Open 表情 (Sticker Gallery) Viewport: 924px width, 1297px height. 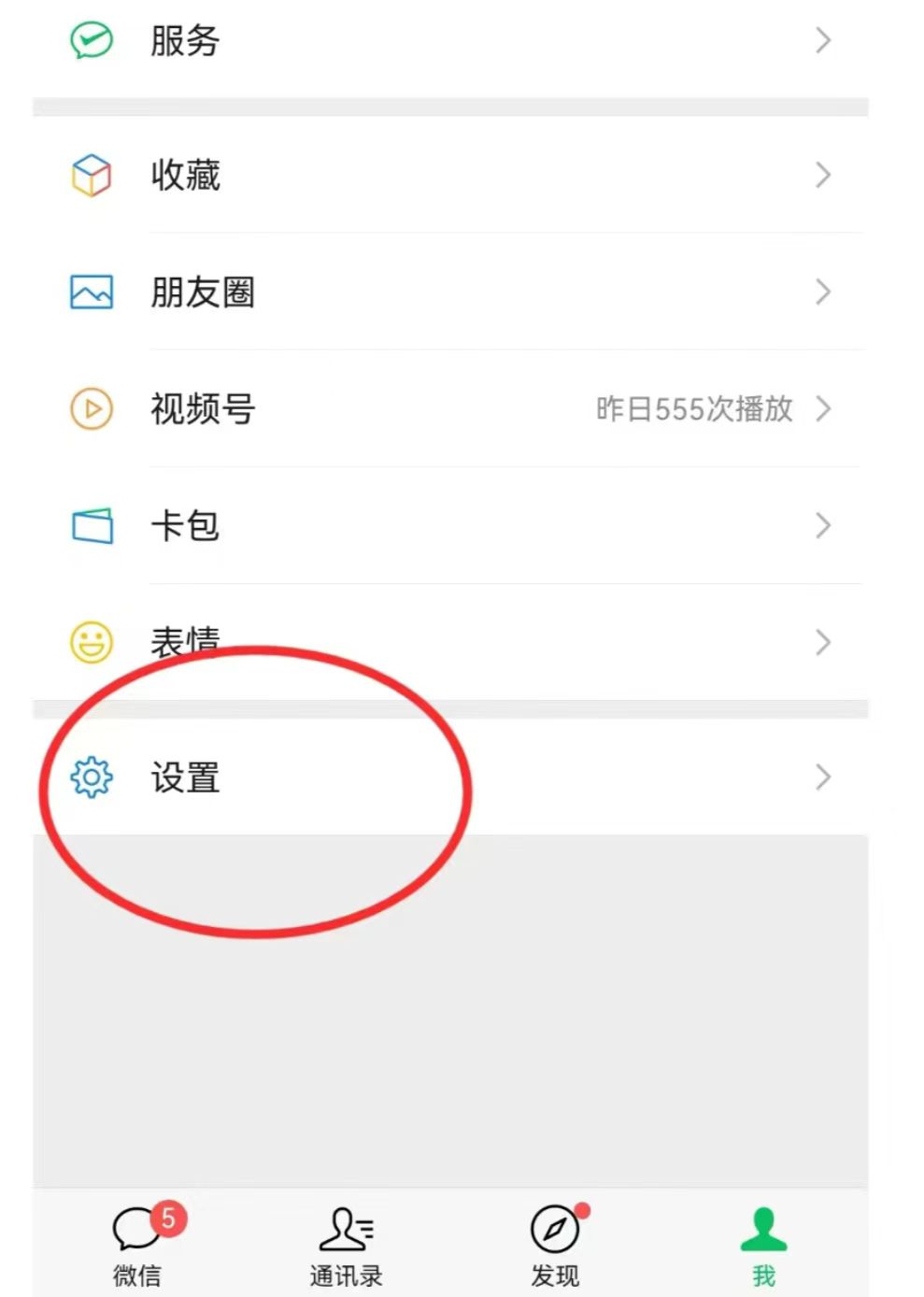[x=448, y=642]
